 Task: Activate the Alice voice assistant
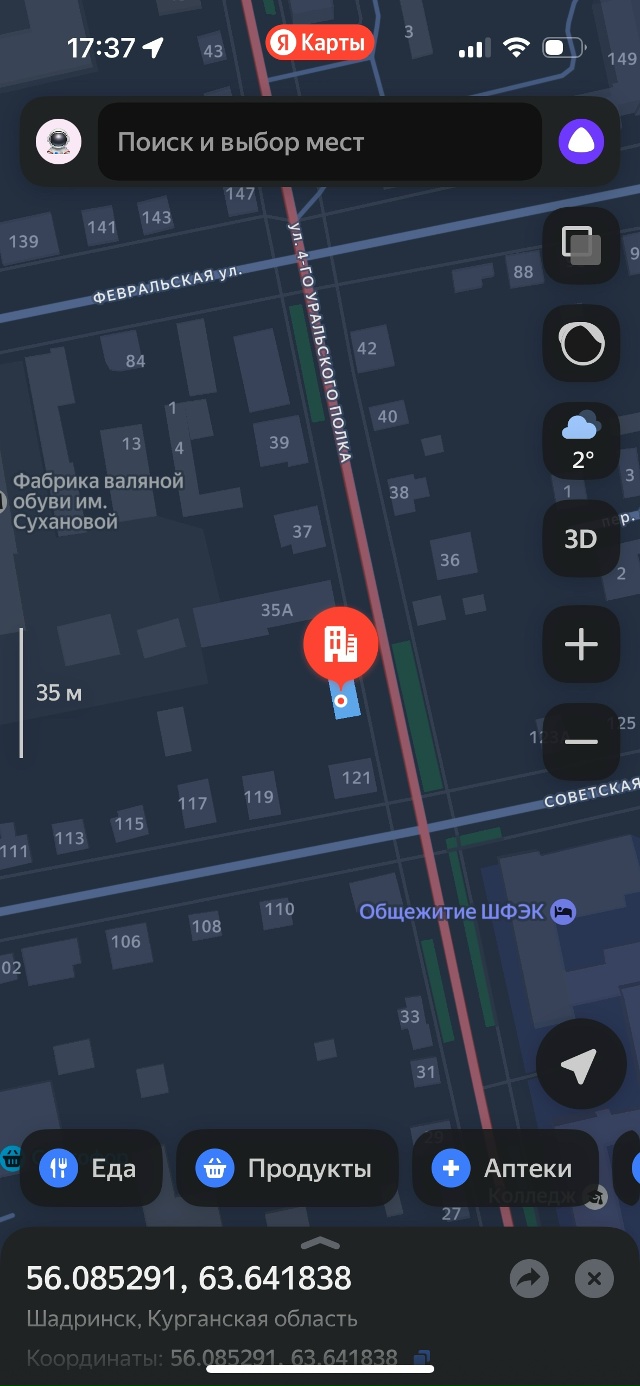click(582, 141)
